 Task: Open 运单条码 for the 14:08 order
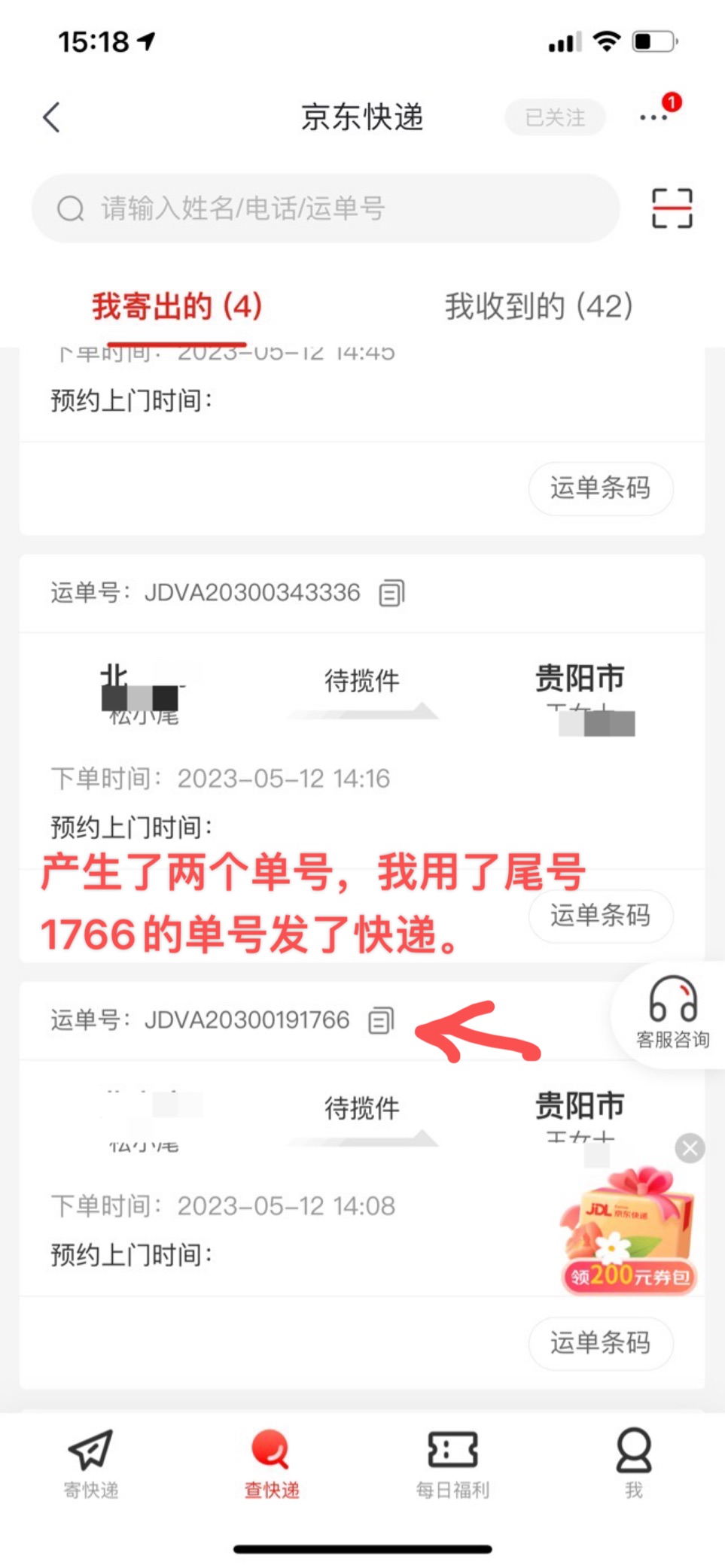click(600, 1343)
